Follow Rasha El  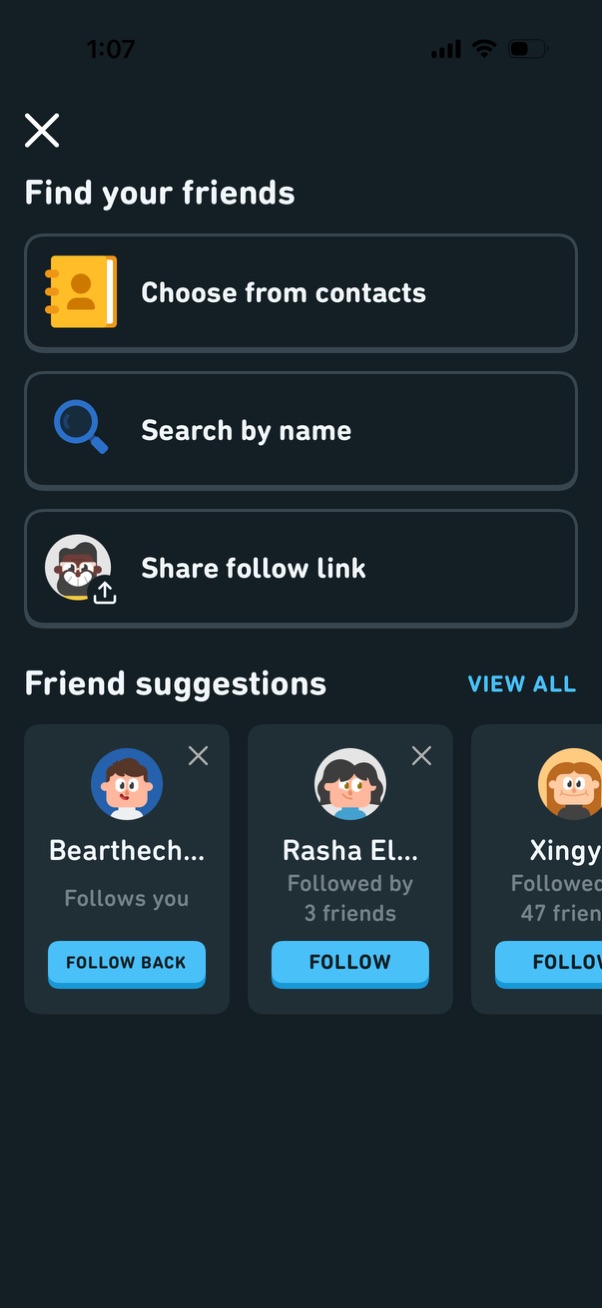pos(350,962)
